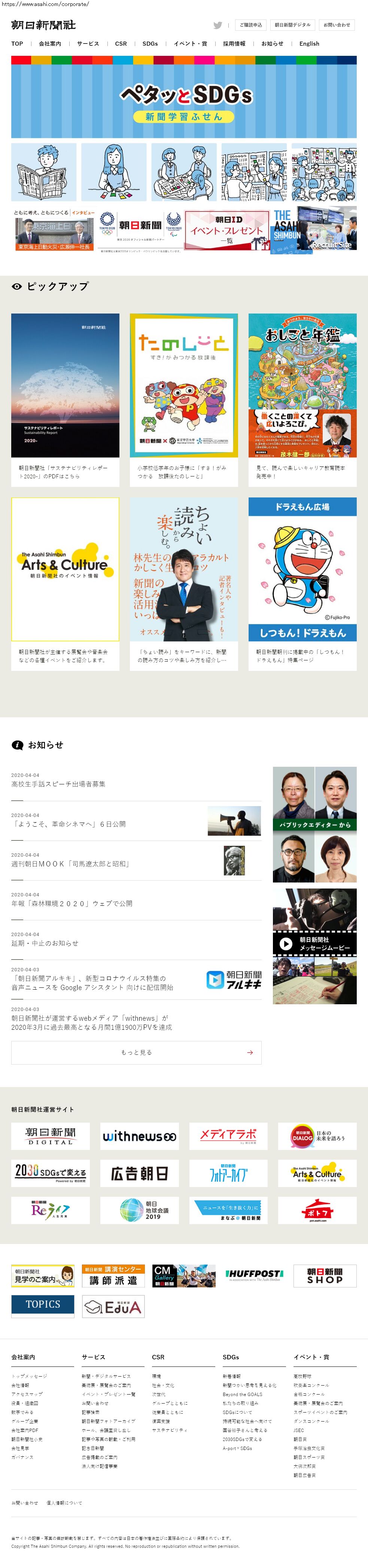This screenshot has width=368, height=1568.
Task: Tap the ご購読申込 subscription button
Action: [250, 25]
